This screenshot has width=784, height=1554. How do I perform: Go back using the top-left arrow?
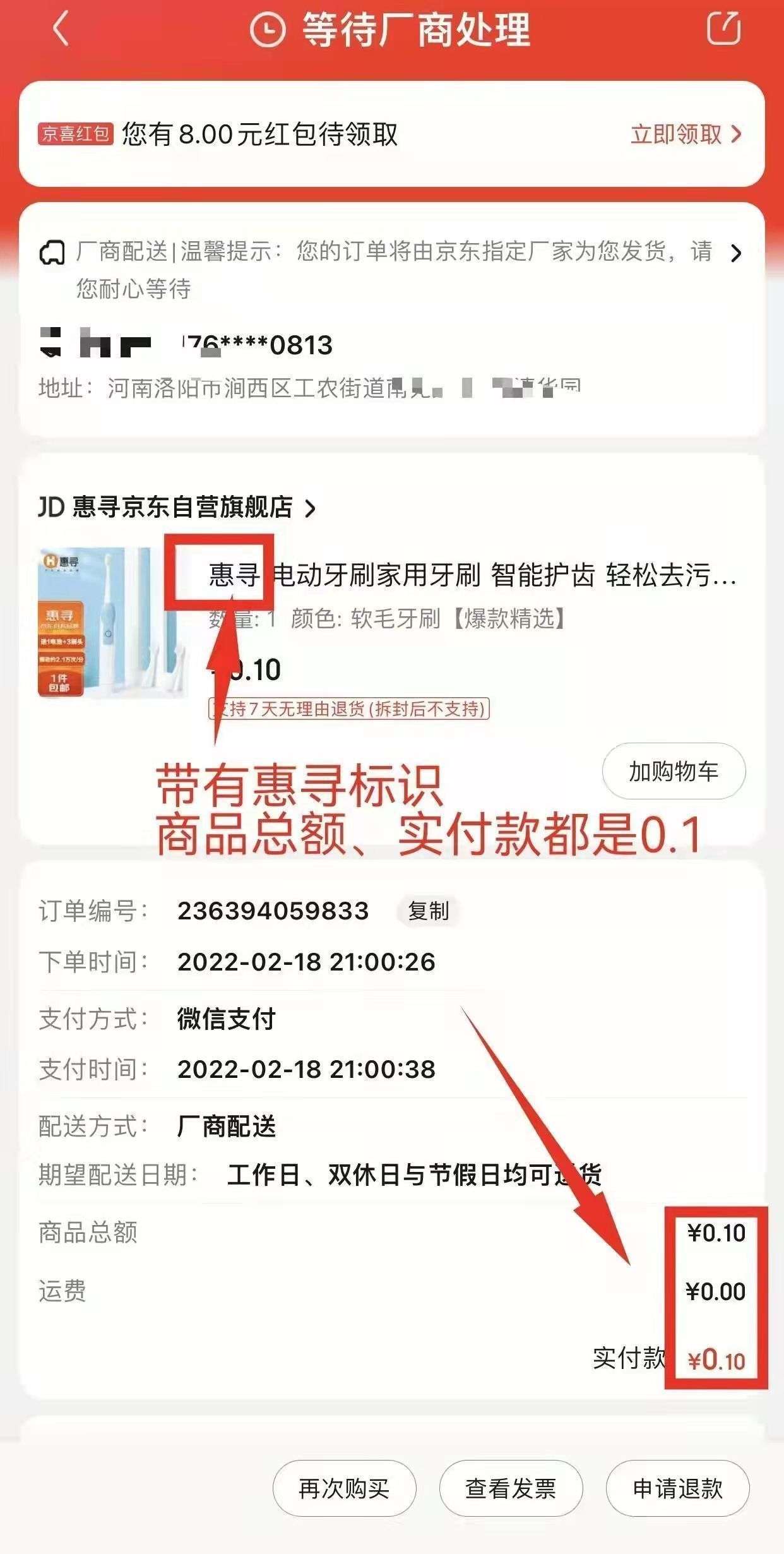61,29
